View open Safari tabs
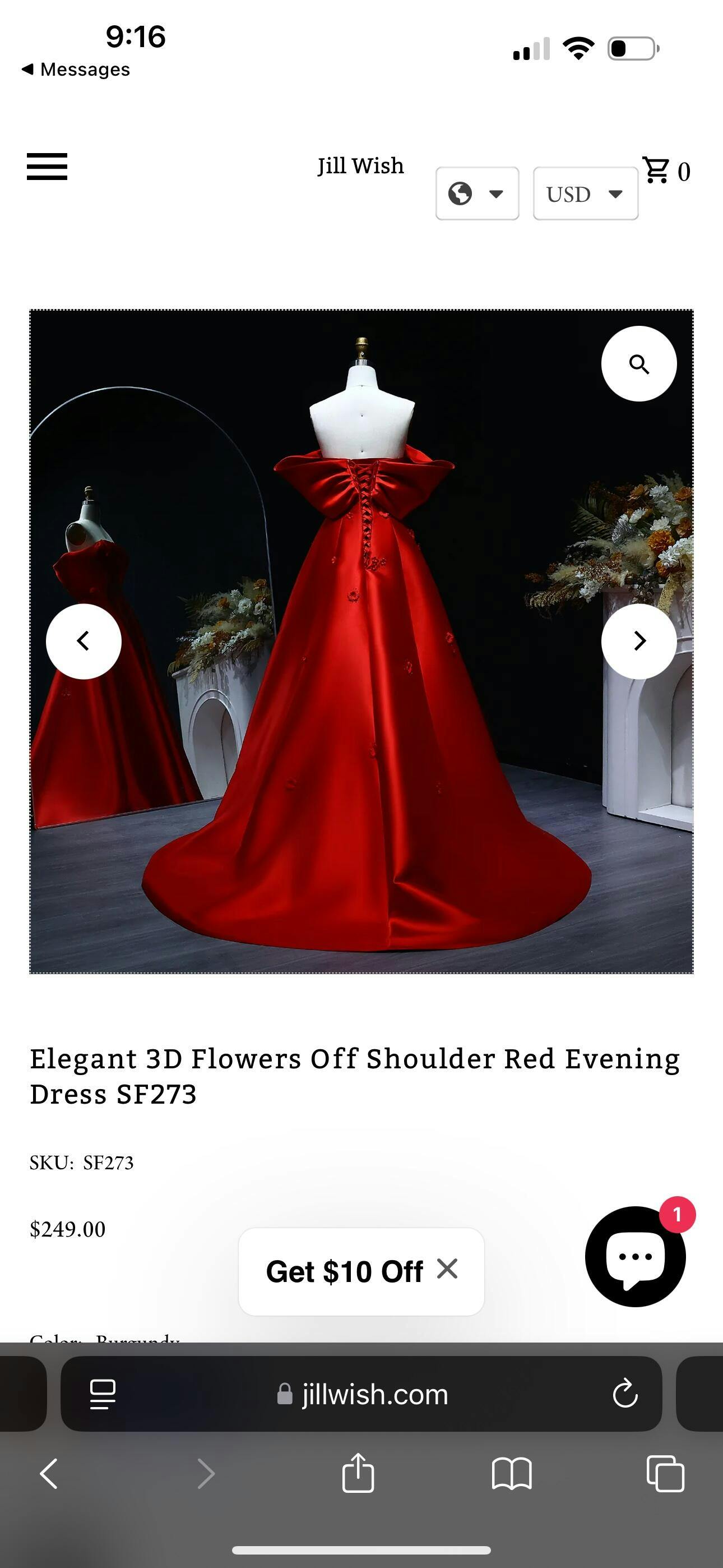This screenshot has width=723, height=1568. point(665,1474)
